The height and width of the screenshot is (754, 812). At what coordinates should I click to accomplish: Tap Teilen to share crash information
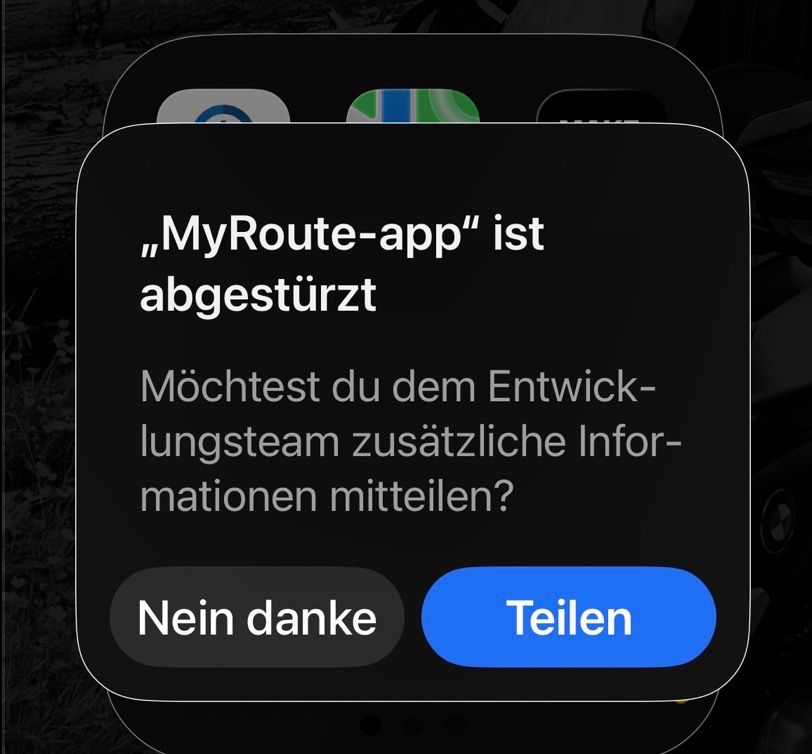coord(569,617)
